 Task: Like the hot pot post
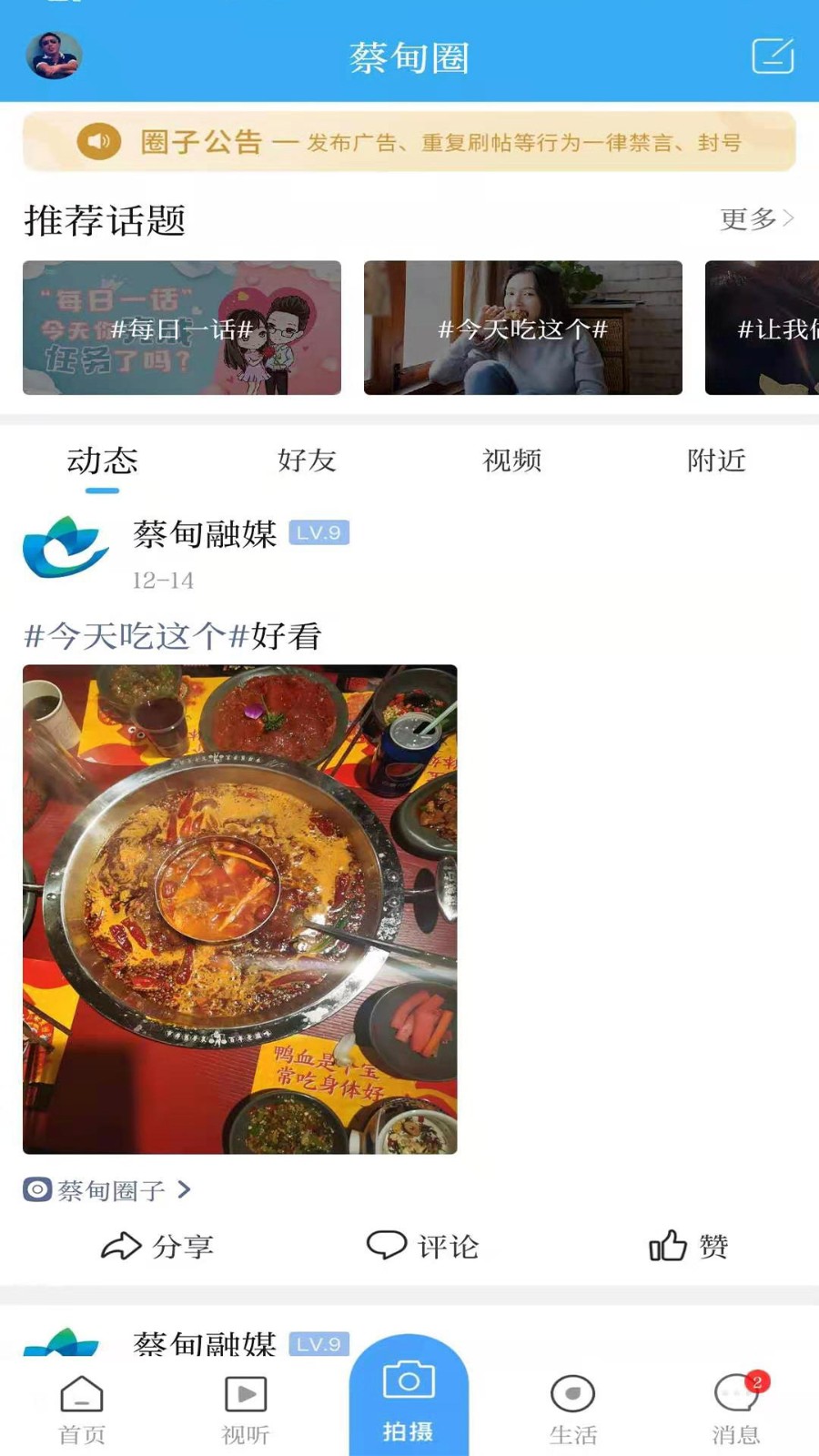(689, 1246)
